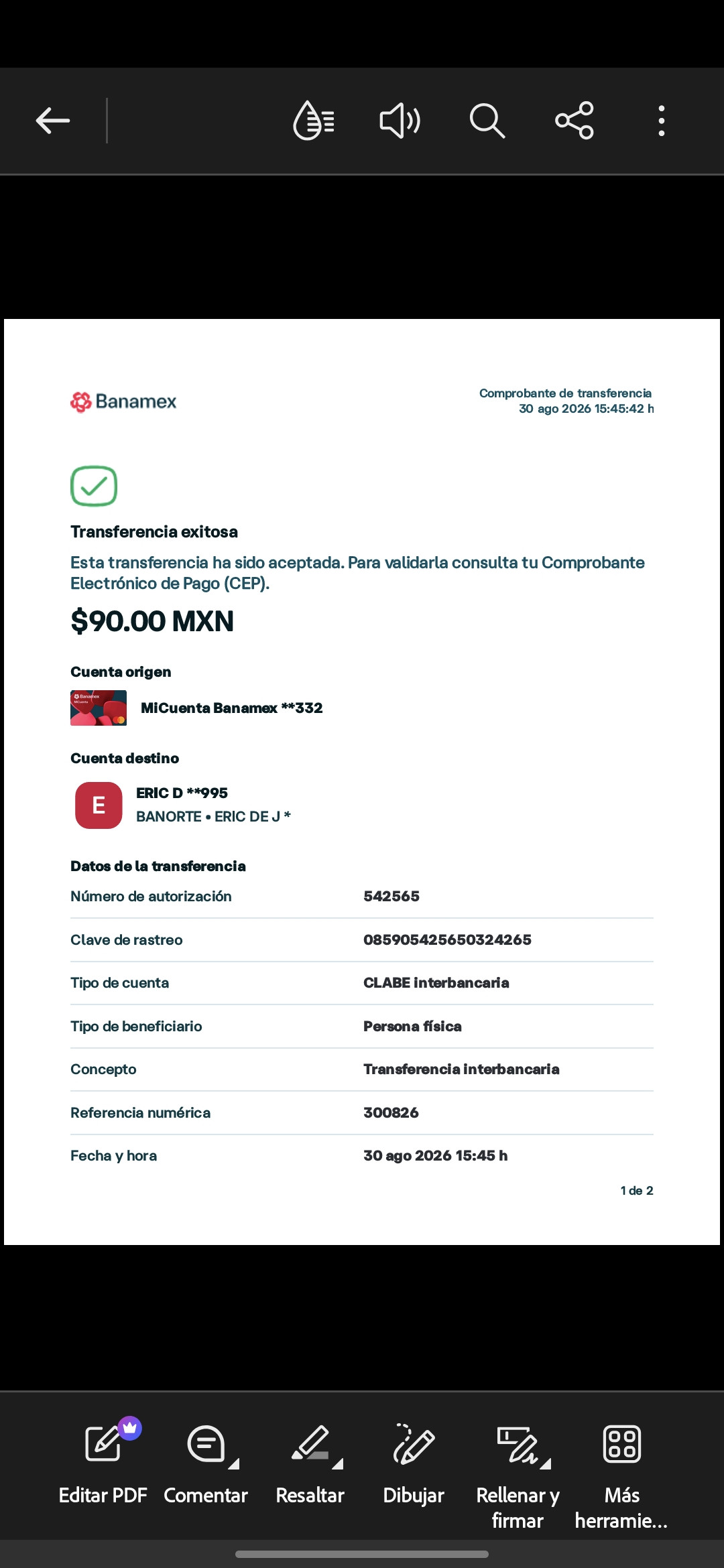Show Más herramientas options

pos(621,1478)
